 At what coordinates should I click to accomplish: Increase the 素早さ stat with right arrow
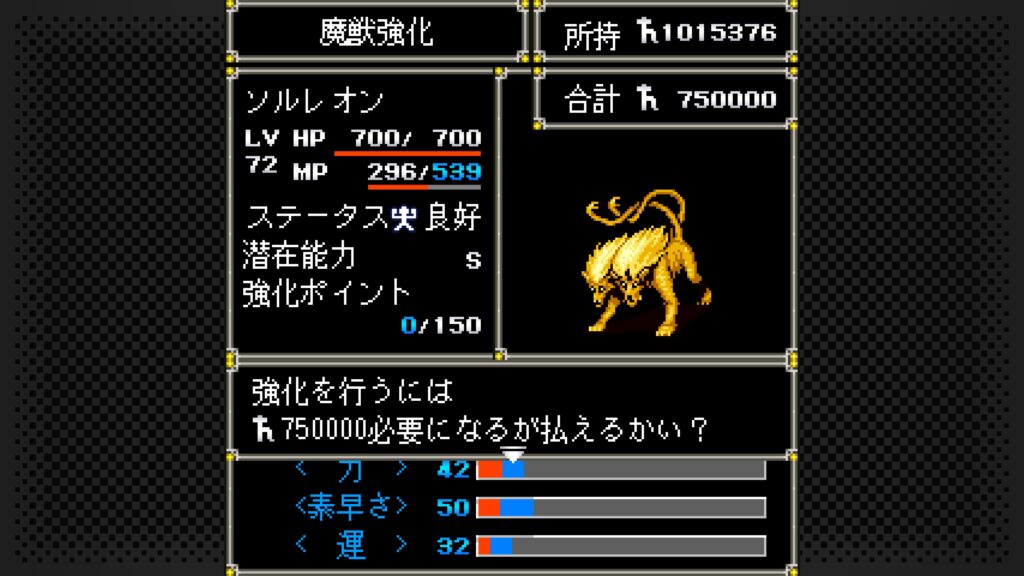point(402,507)
